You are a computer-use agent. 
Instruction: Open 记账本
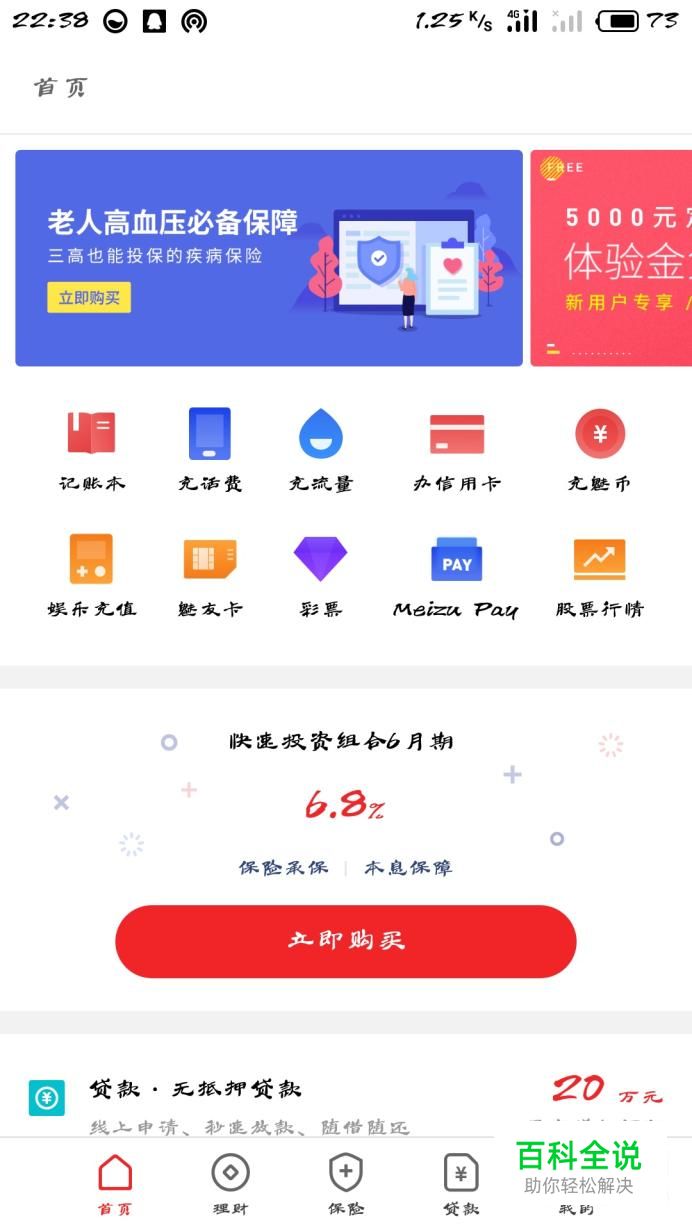pyautogui.click(x=91, y=450)
